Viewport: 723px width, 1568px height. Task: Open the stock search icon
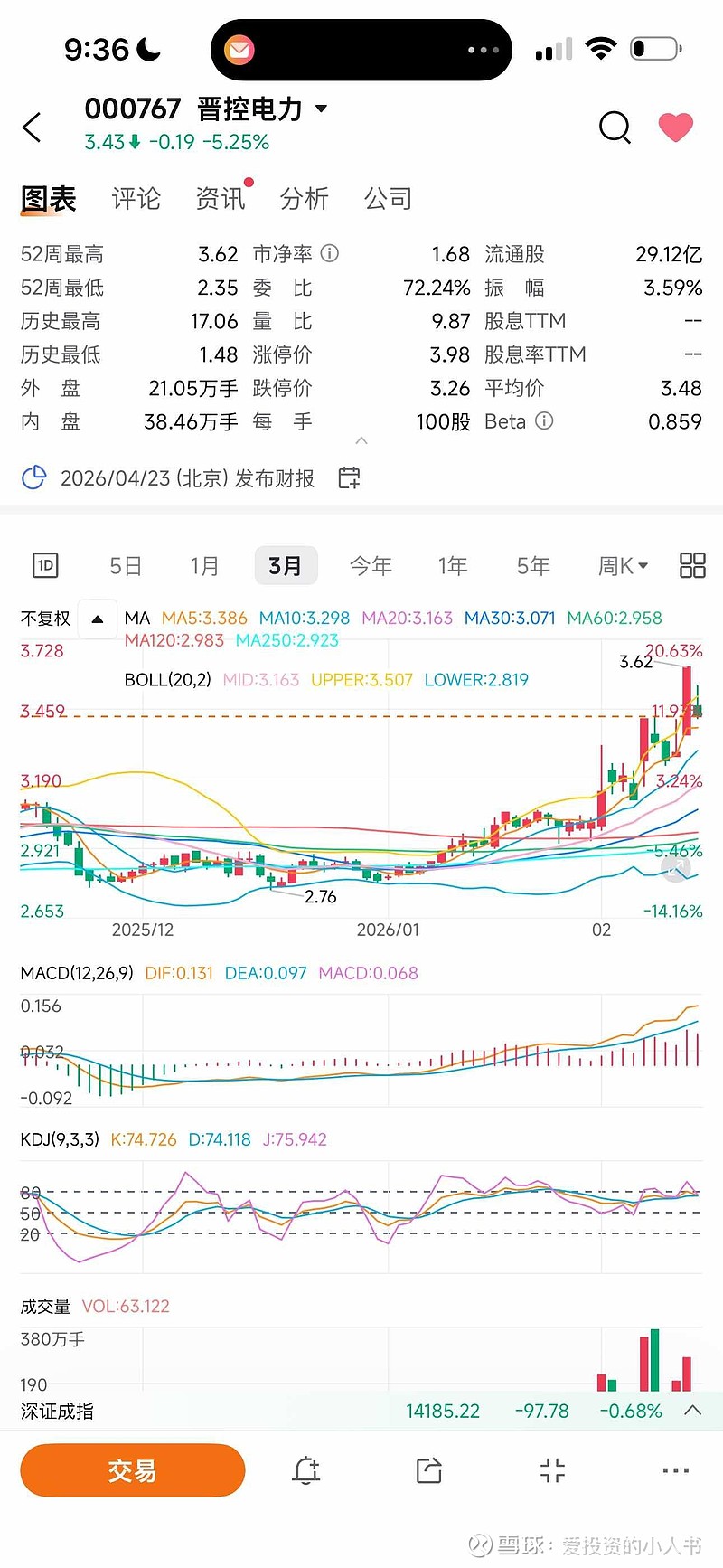point(615,128)
